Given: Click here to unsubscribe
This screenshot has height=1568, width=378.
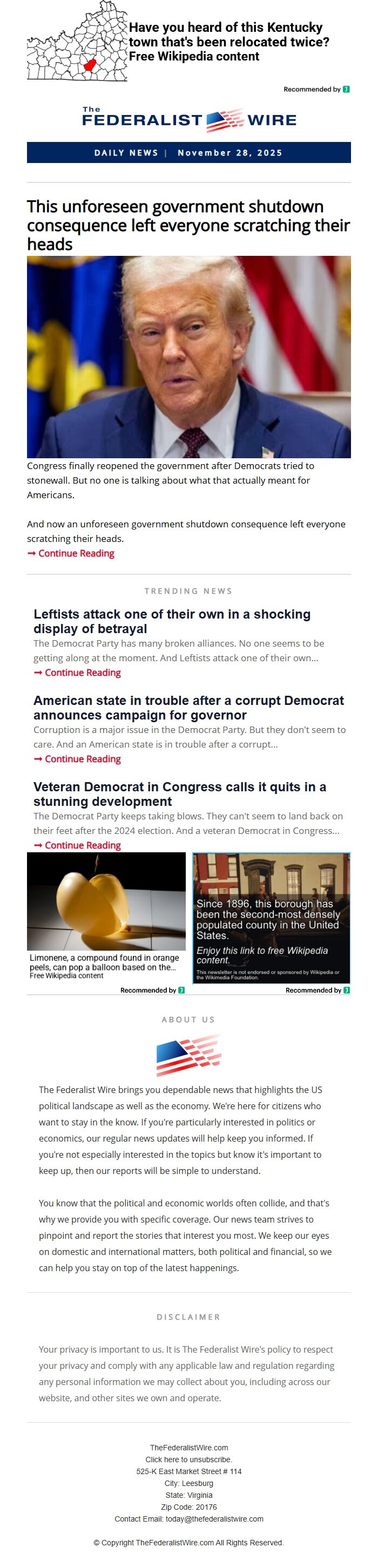Looking at the screenshot, I should [188, 1460].
